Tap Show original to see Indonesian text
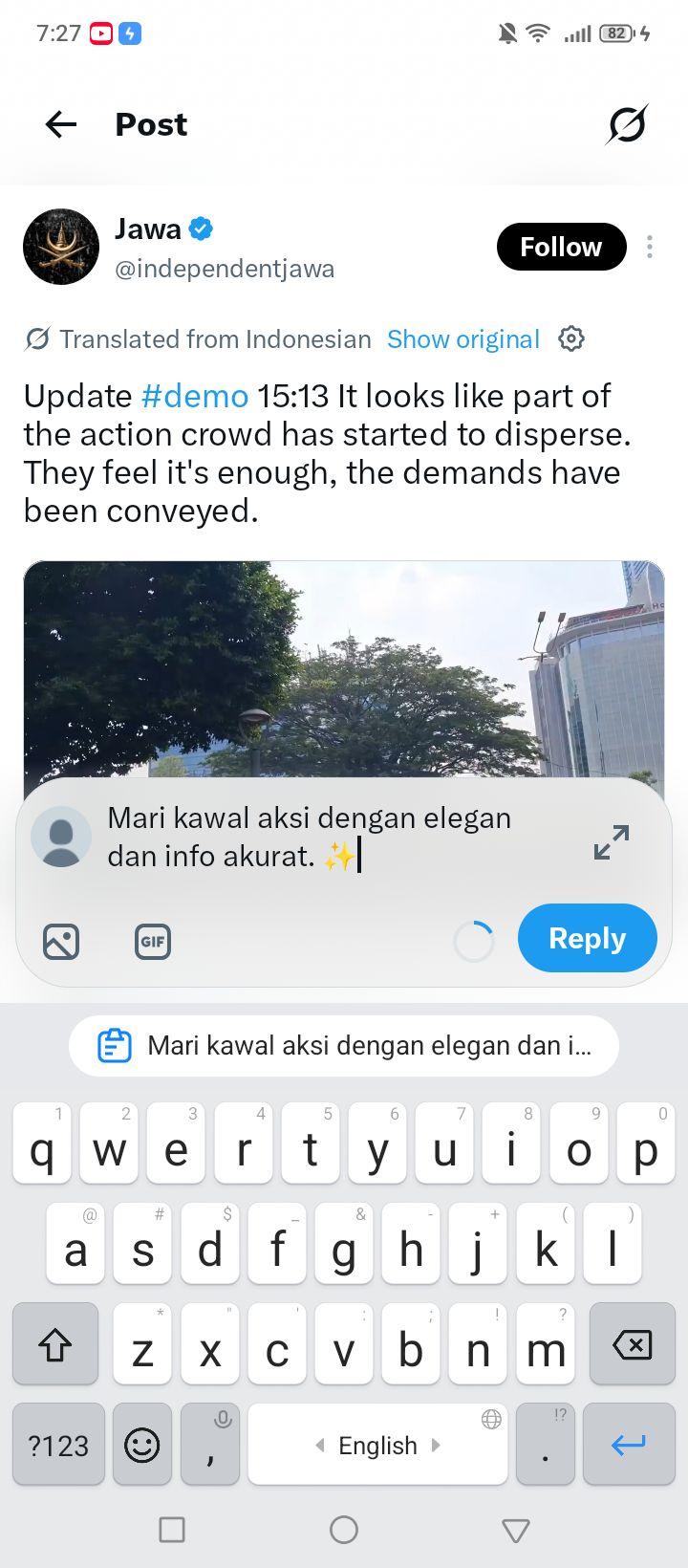Screen dimensions: 688x1568 pyautogui.click(x=463, y=339)
